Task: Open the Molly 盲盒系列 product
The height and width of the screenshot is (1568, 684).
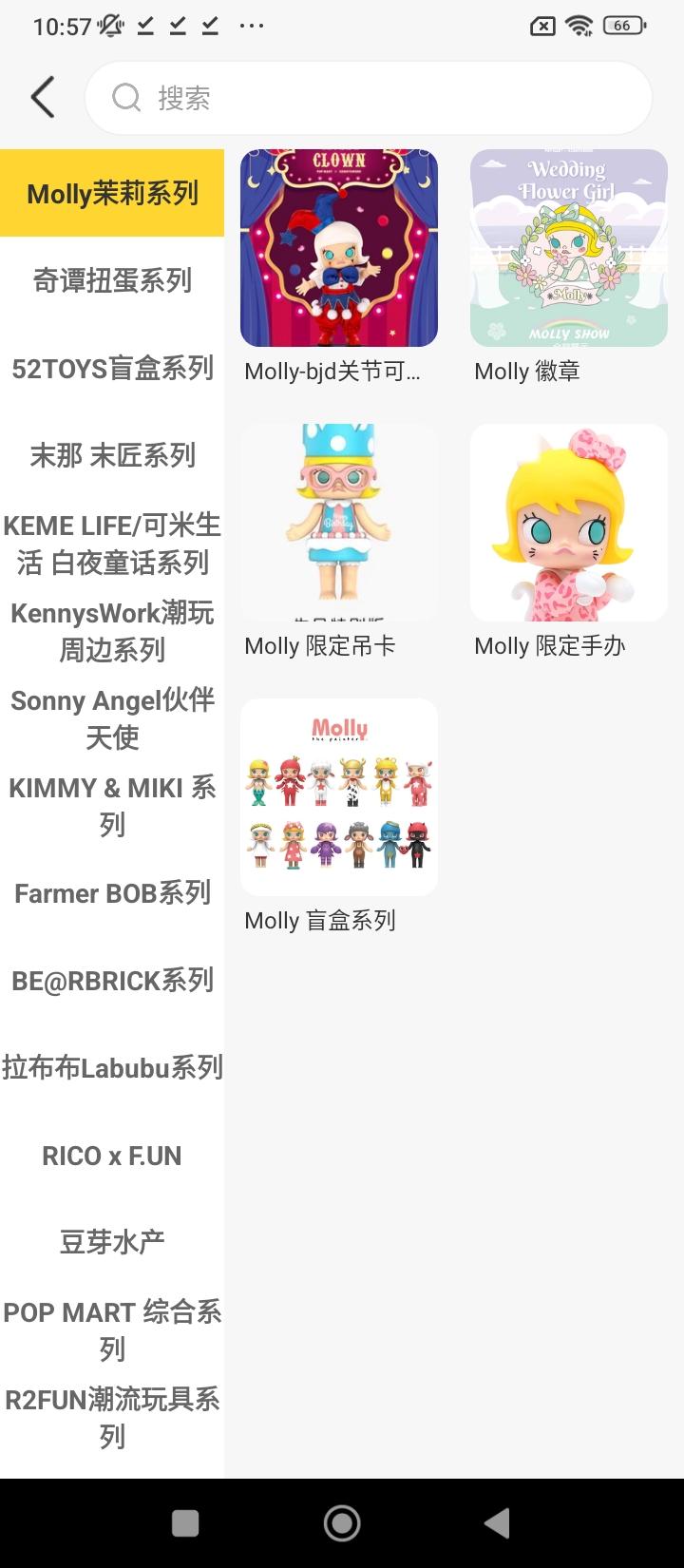Action: [x=338, y=796]
